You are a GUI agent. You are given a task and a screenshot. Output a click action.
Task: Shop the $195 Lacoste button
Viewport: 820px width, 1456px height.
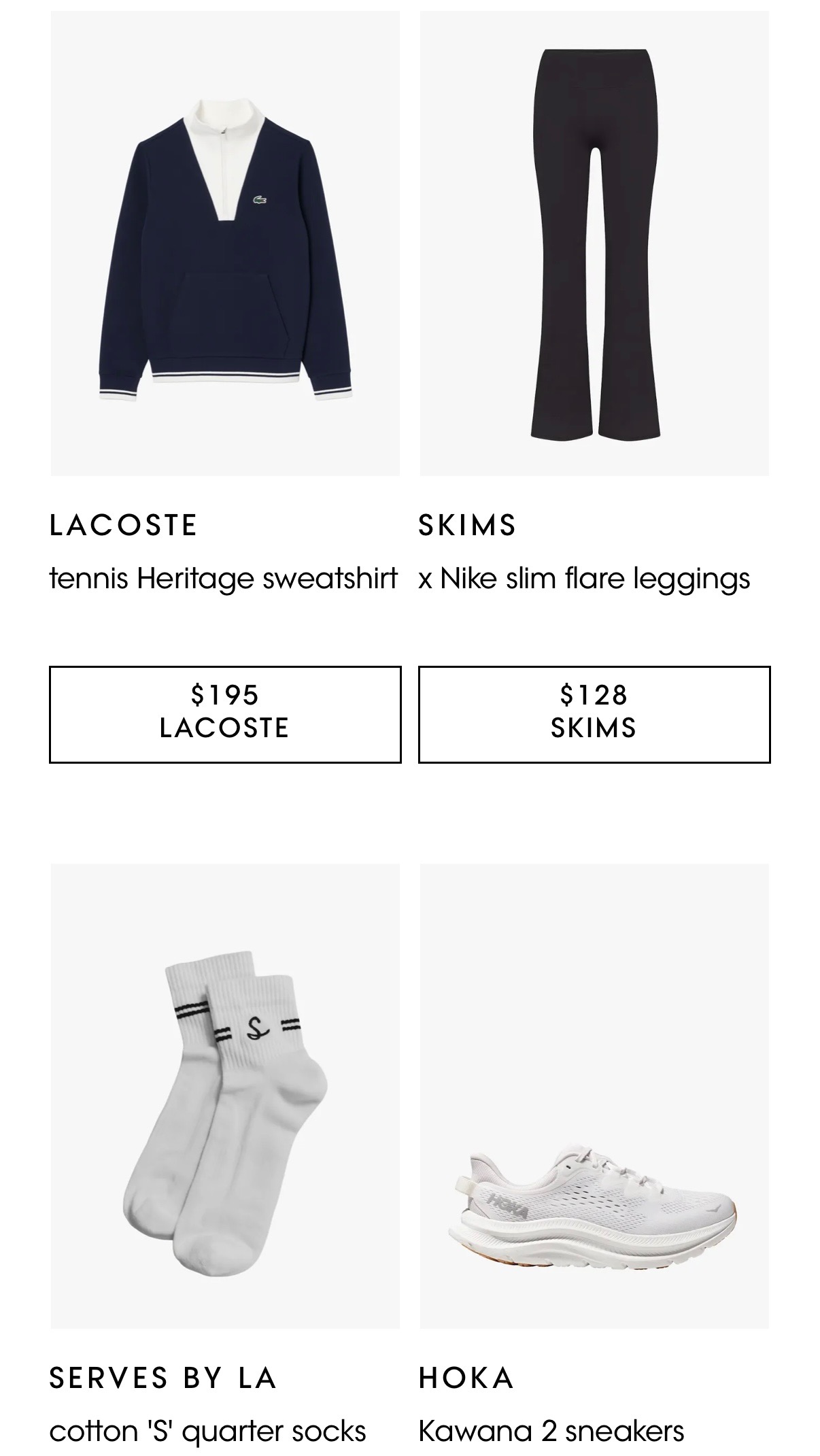(225, 714)
